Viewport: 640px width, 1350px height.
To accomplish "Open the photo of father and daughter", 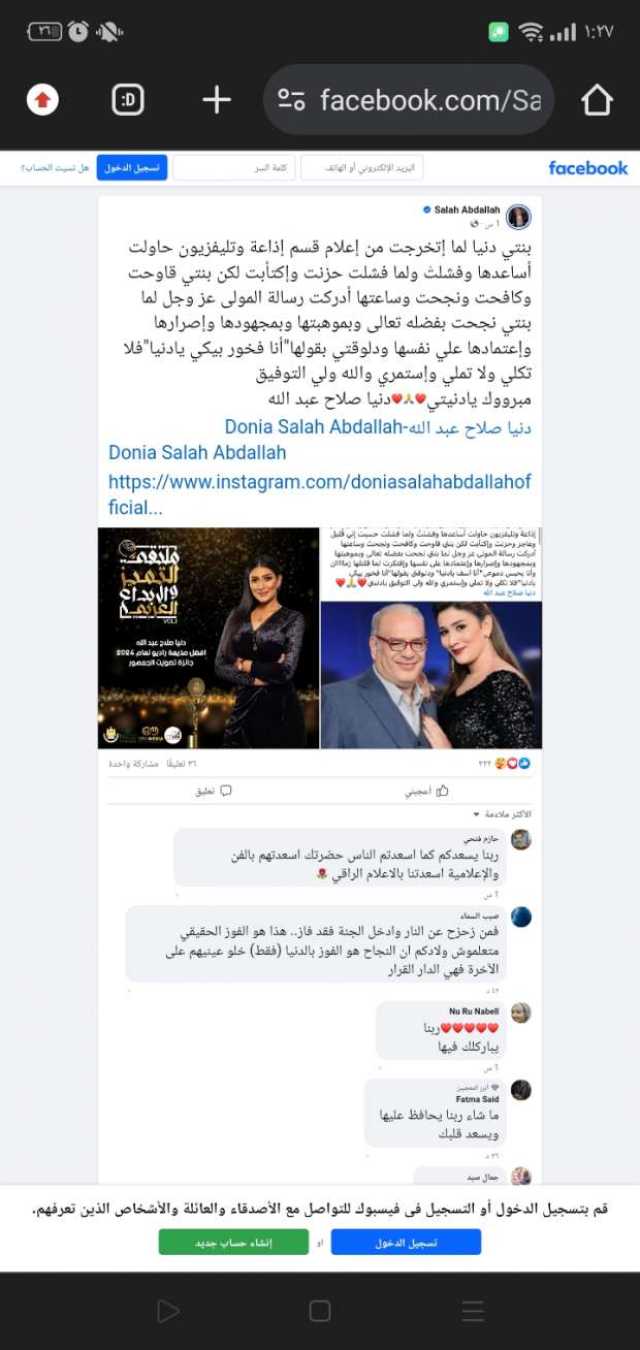I will tap(432, 638).
